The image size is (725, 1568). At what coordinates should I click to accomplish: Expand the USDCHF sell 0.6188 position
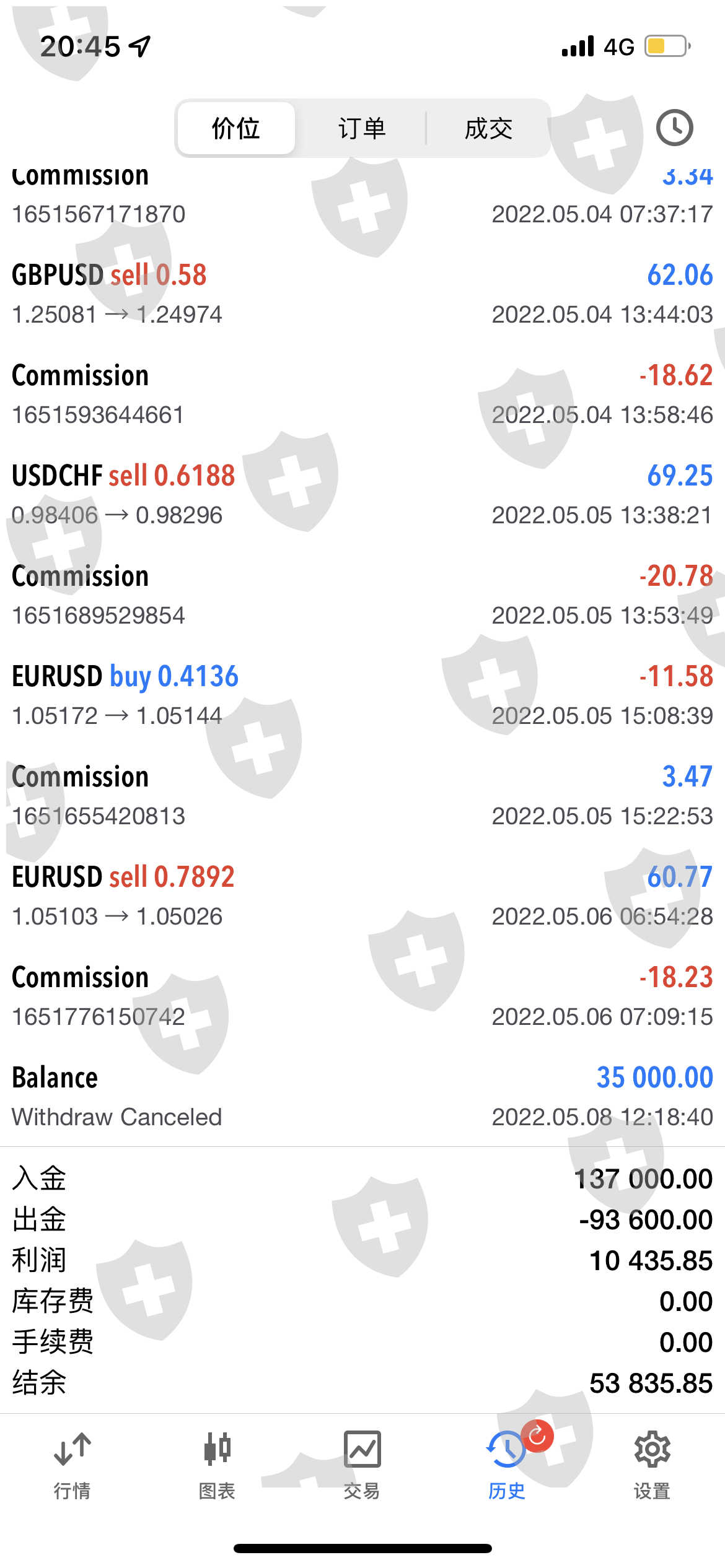tap(362, 495)
